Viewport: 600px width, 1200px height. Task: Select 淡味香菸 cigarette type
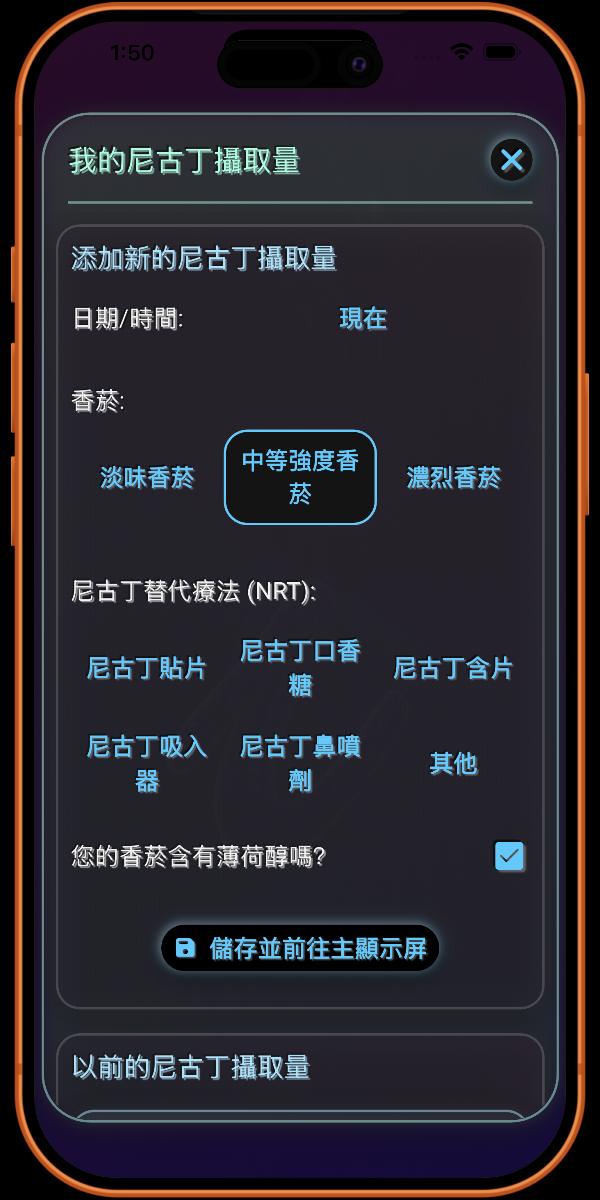point(147,478)
